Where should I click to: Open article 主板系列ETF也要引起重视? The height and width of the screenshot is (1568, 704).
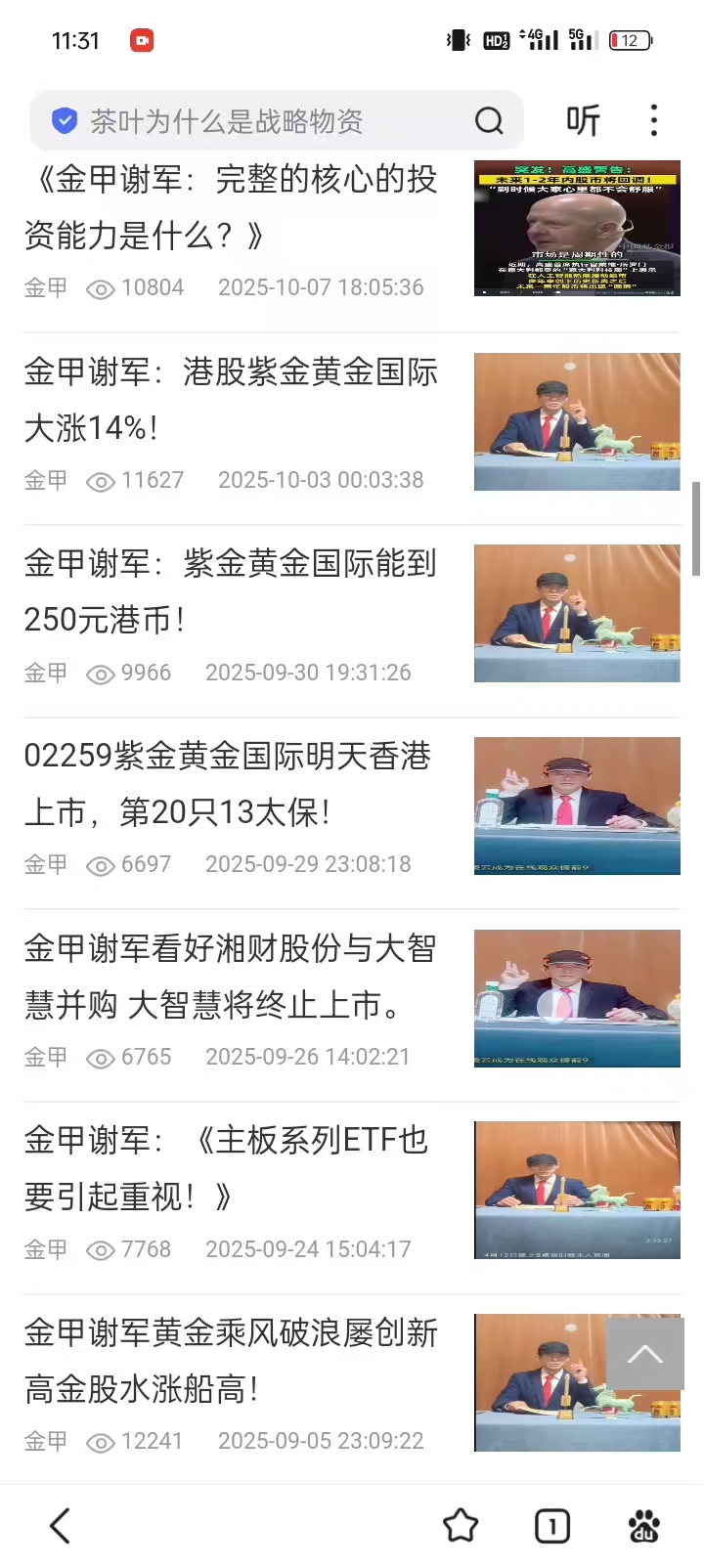click(227, 1168)
